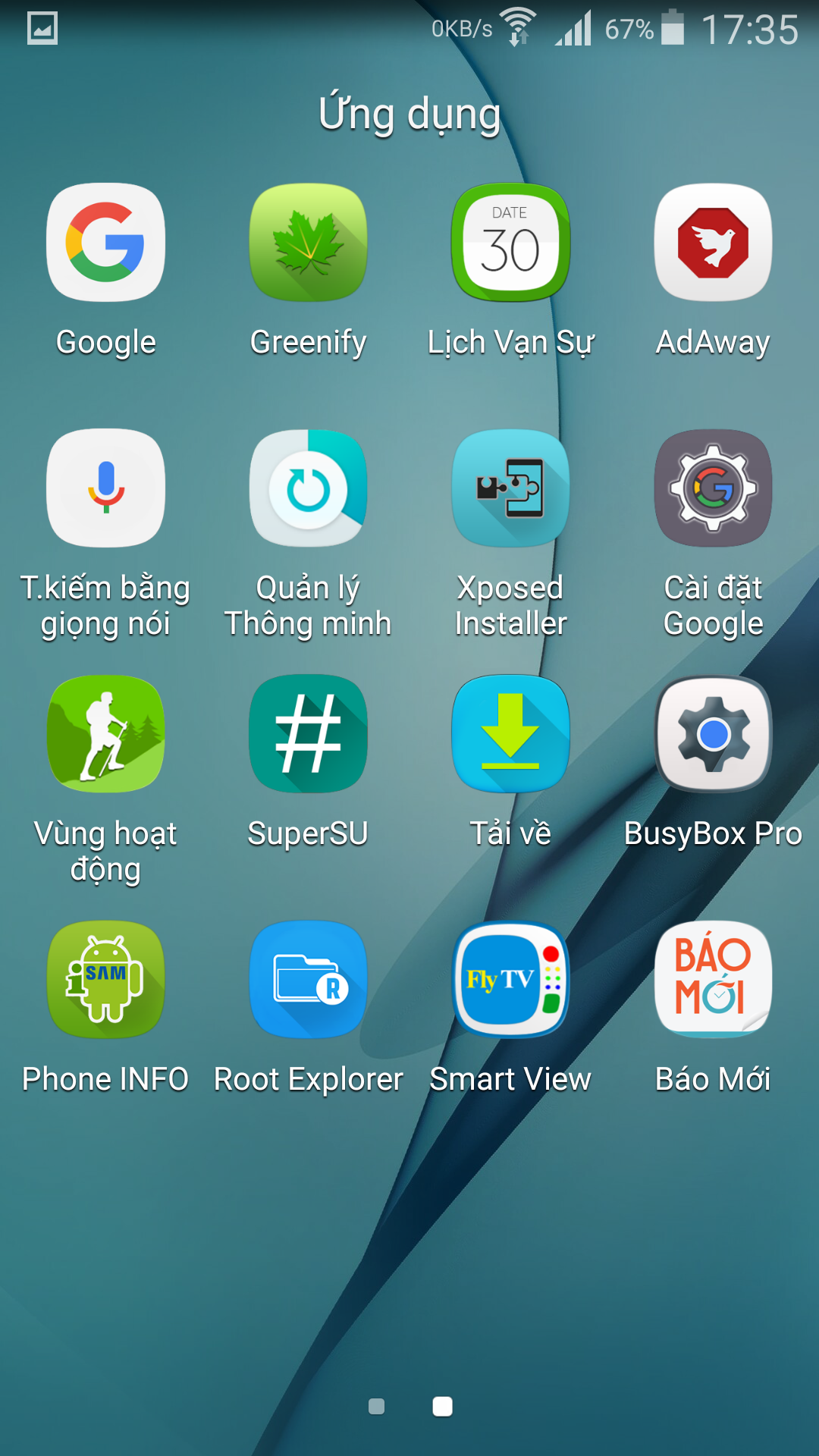Screen dimensions: 819x1456
Task: Open Lịch Vạn Sự calendar app
Action: (510, 243)
